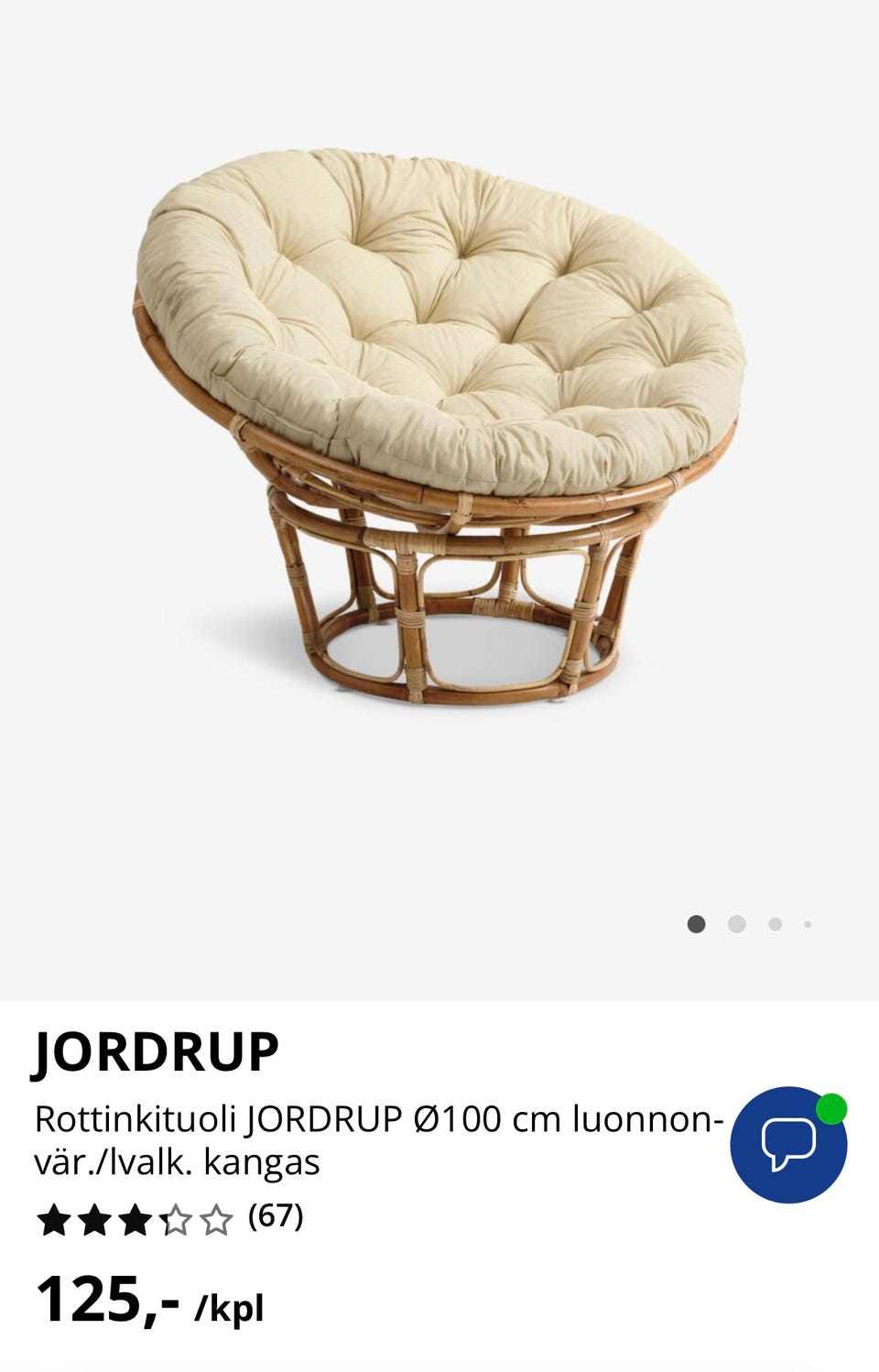Screen dimensions: 879x1372
Task: Open the 67 customer reviews
Action: [275, 1217]
